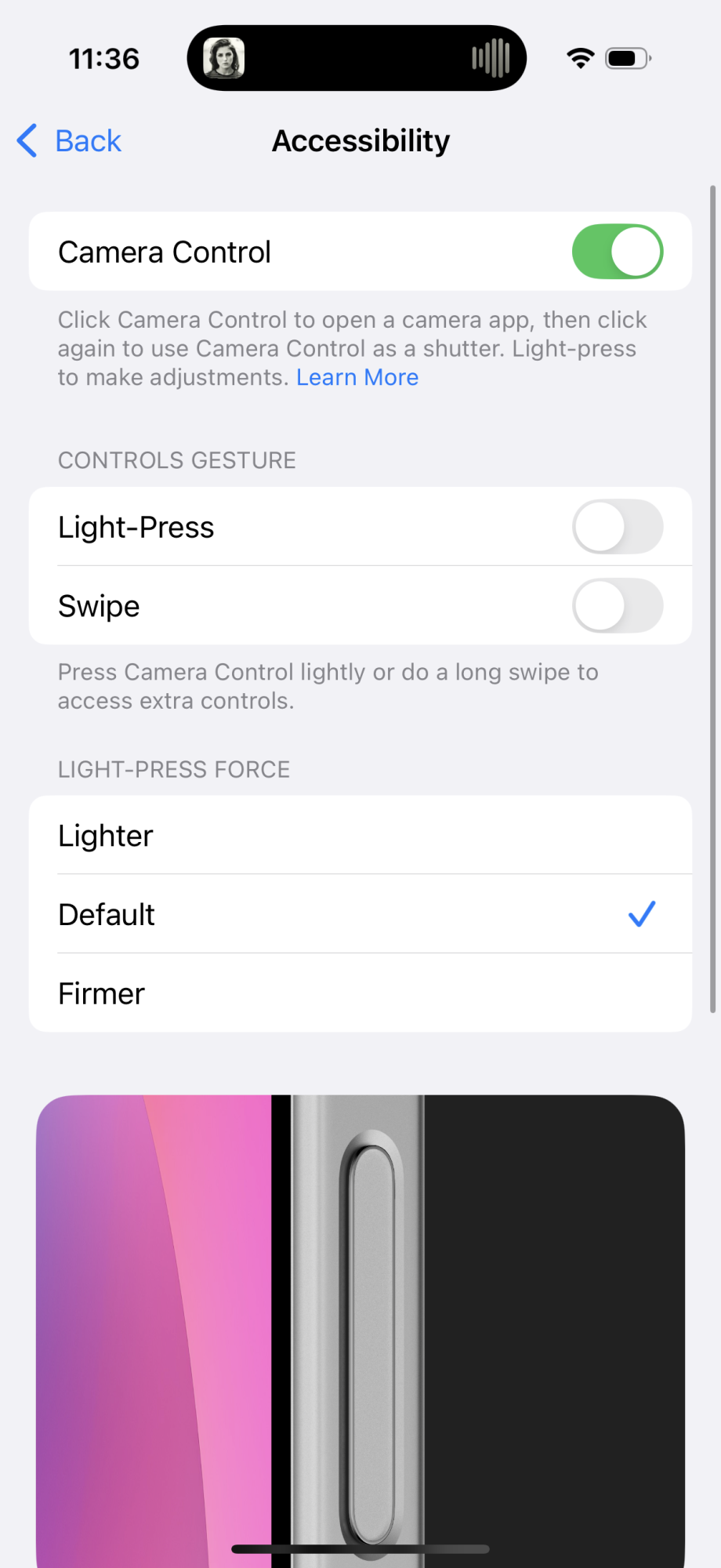
Task: Go back to the previous settings page
Action: click(71, 141)
